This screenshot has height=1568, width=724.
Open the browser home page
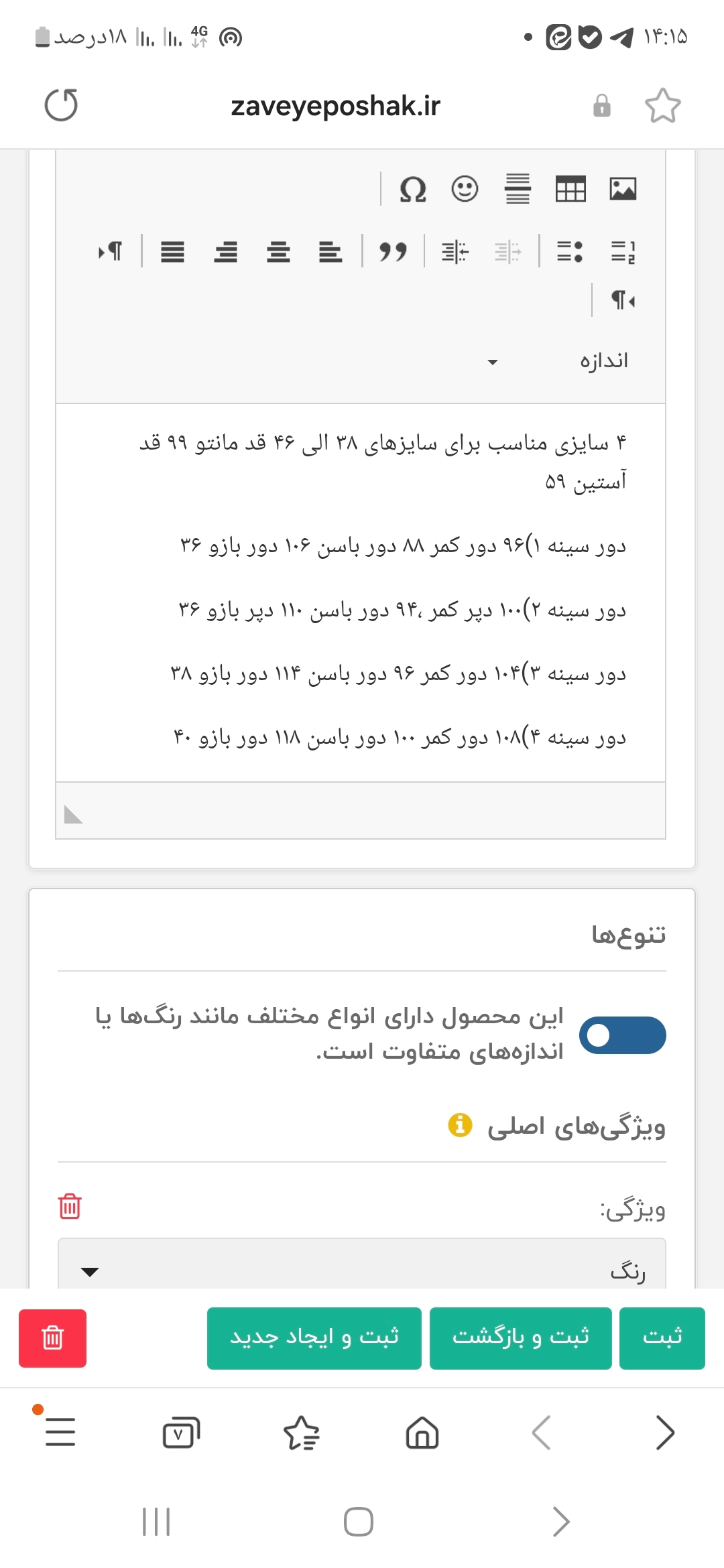coord(422,1433)
